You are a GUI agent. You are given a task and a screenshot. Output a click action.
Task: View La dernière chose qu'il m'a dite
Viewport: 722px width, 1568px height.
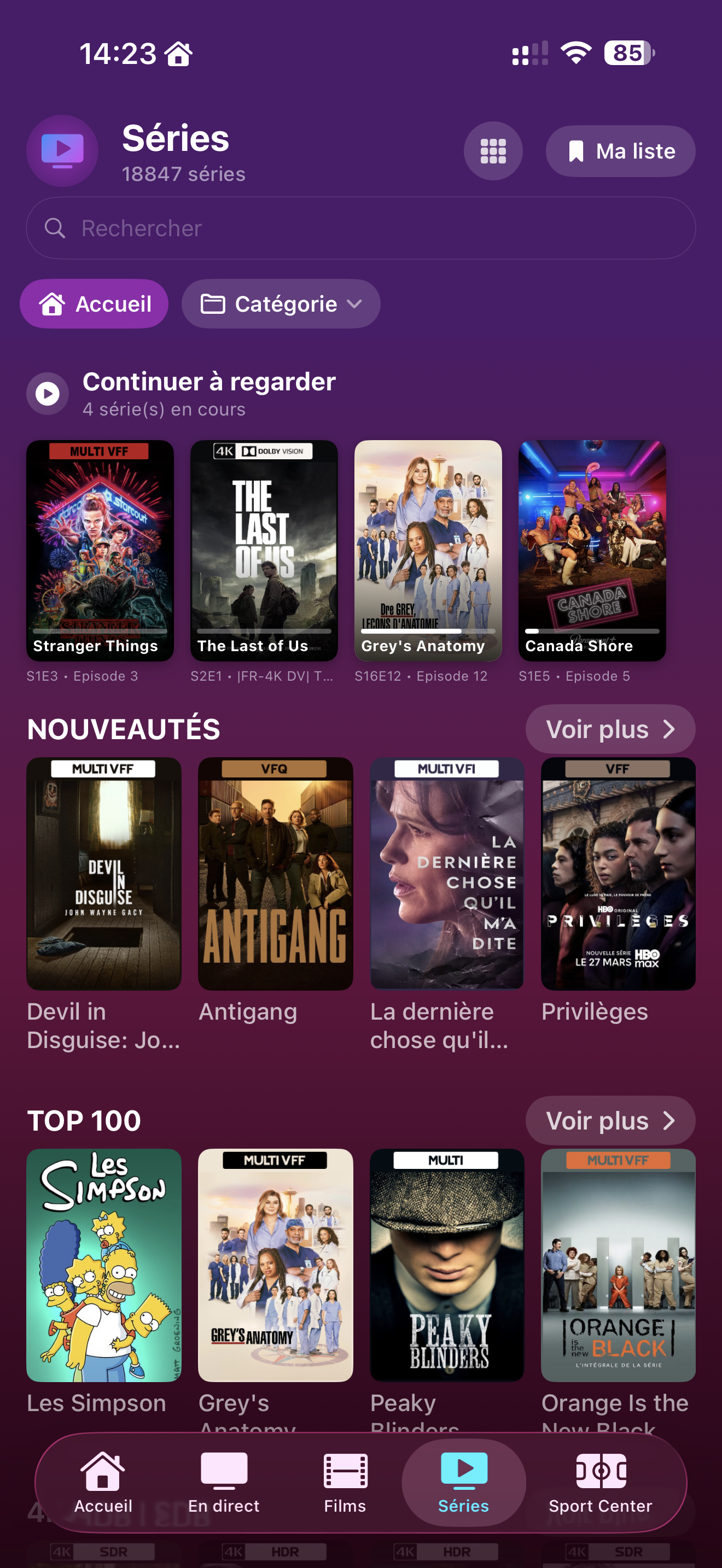pos(447,874)
